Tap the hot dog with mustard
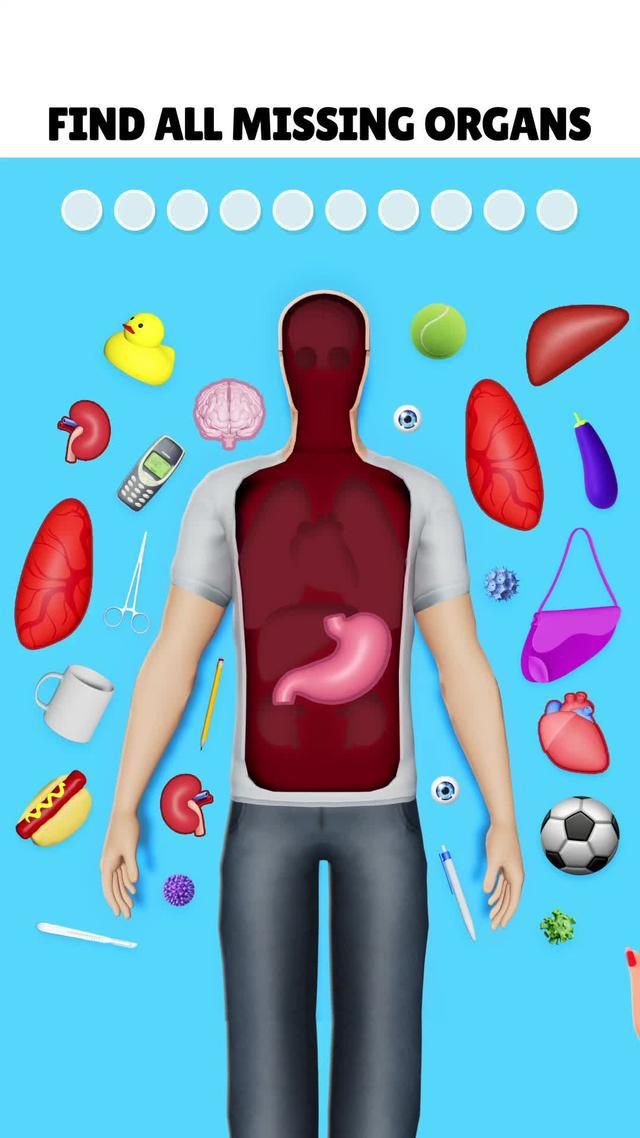The image size is (640, 1138). (x=55, y=808)
